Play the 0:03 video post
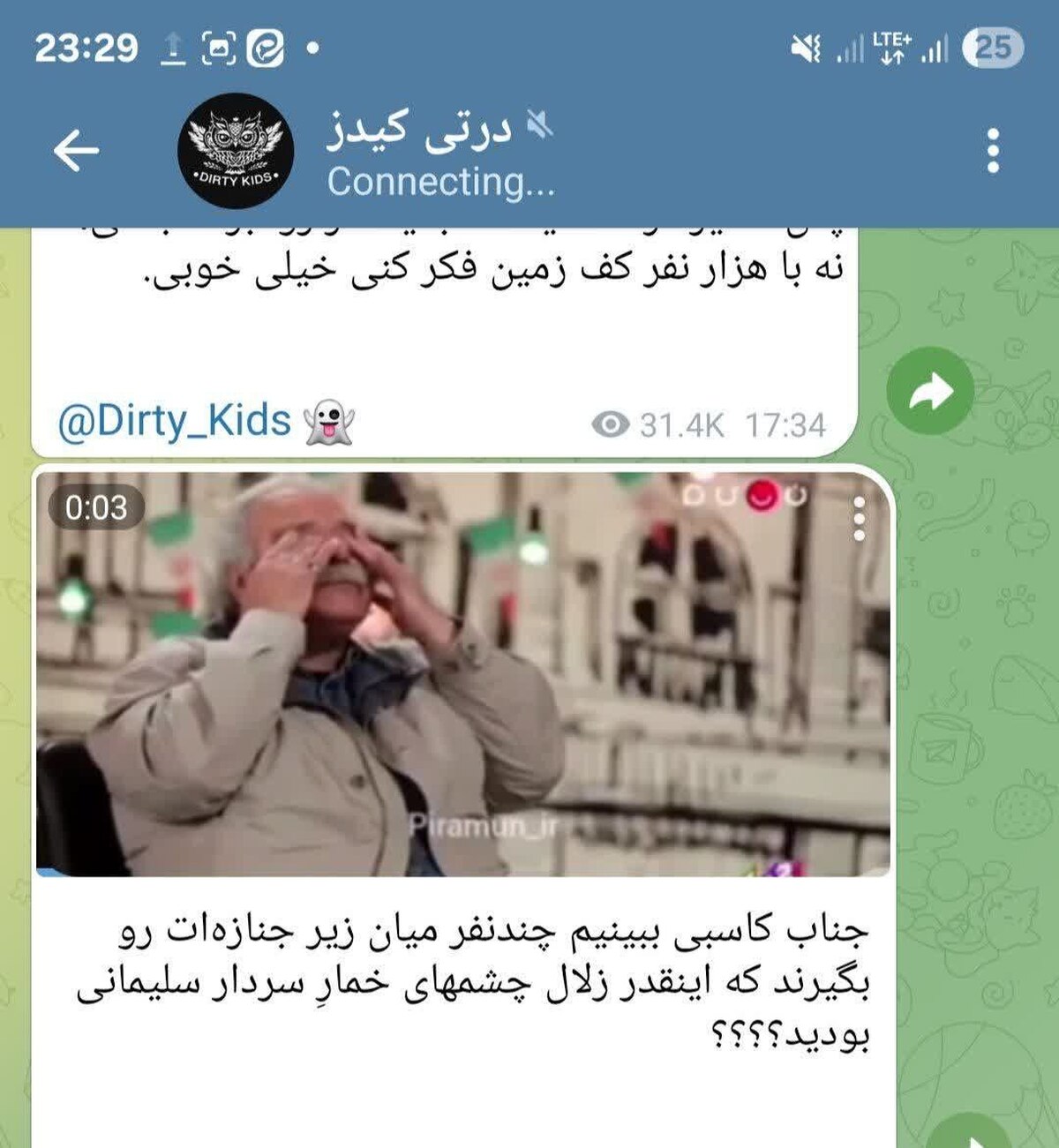 462,673
